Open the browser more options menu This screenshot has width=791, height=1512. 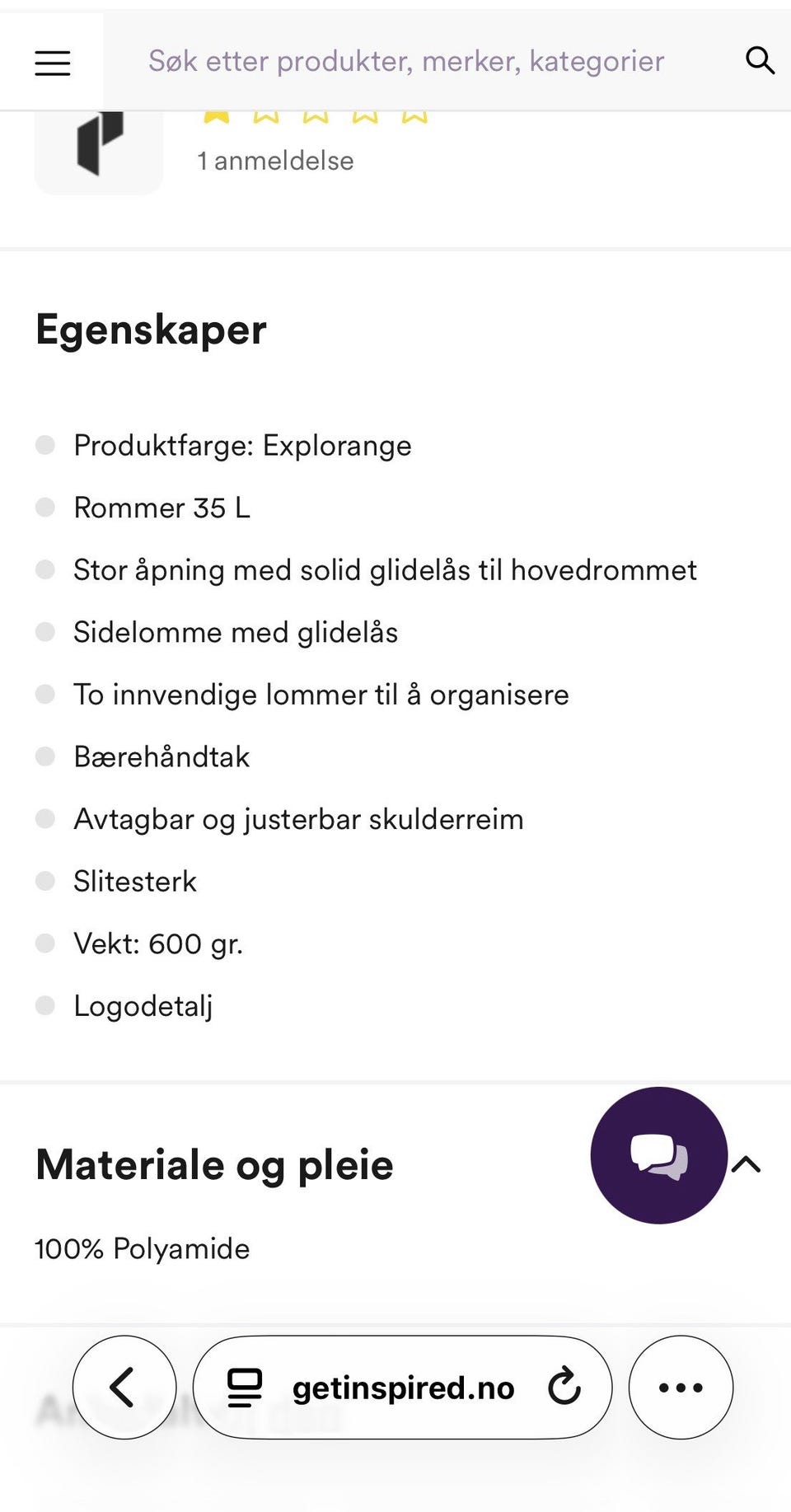680,1387
